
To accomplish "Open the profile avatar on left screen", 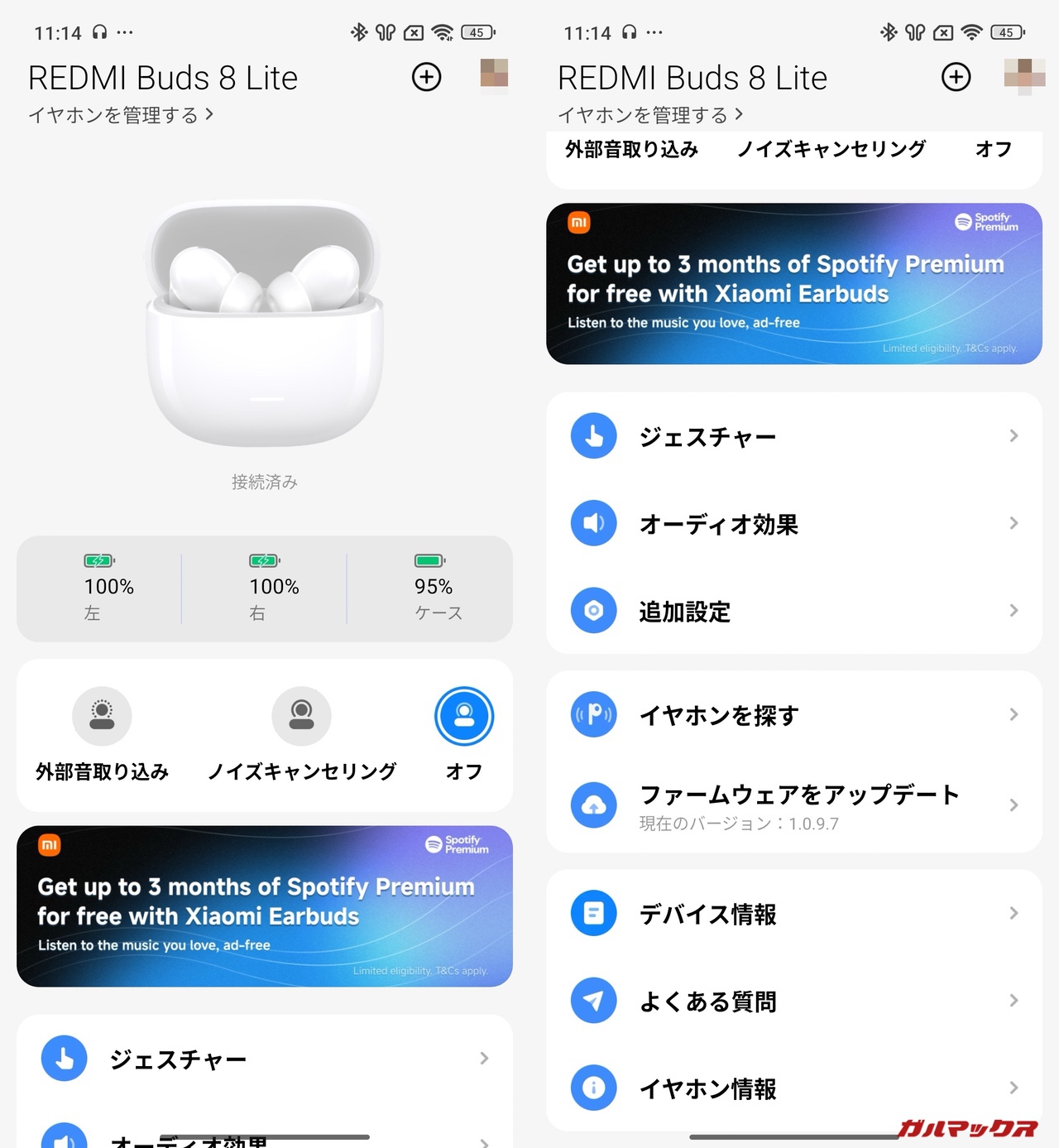I will pos(494,74).
